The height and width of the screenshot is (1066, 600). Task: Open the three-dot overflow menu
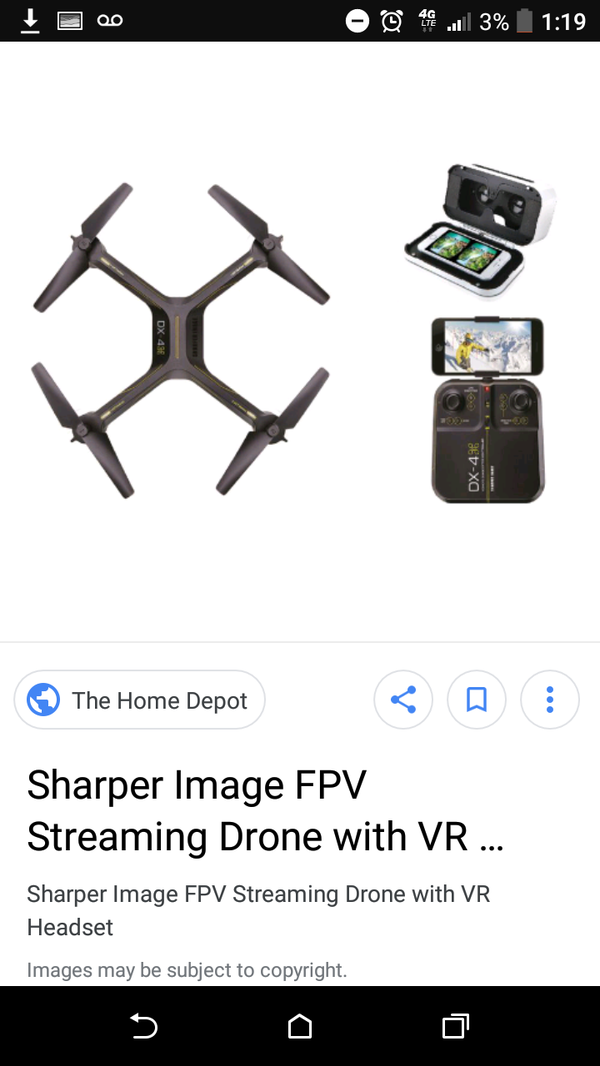(x=550, y=700)
